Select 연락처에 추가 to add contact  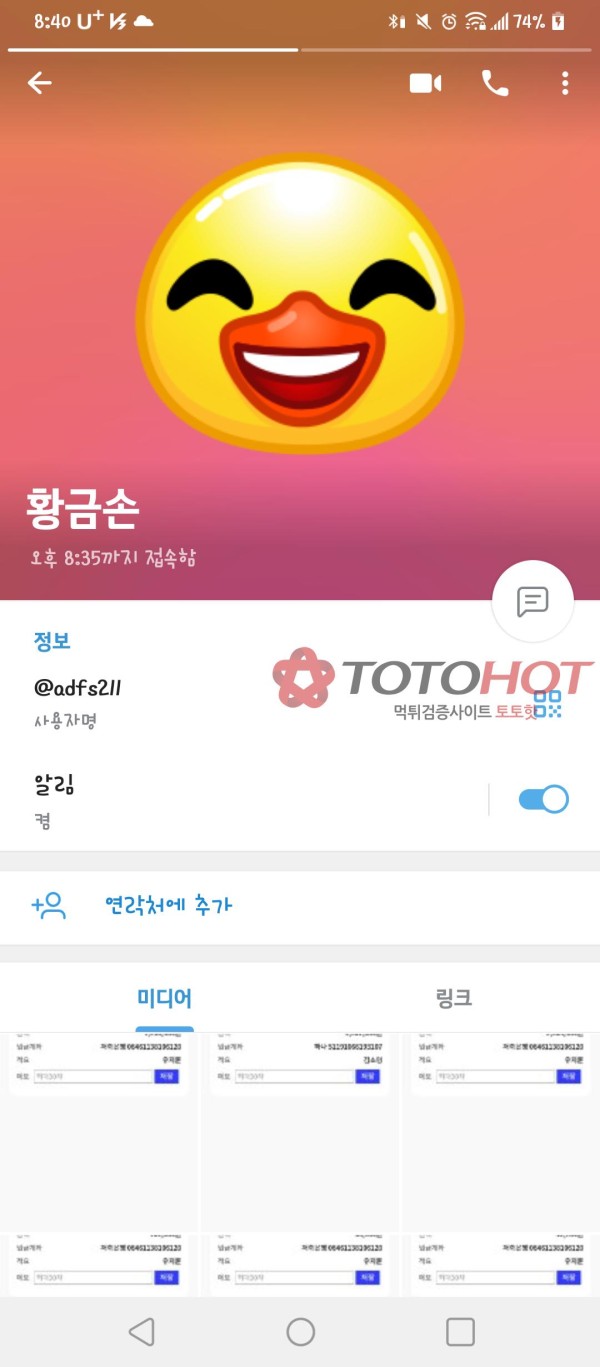coord(168,905)
